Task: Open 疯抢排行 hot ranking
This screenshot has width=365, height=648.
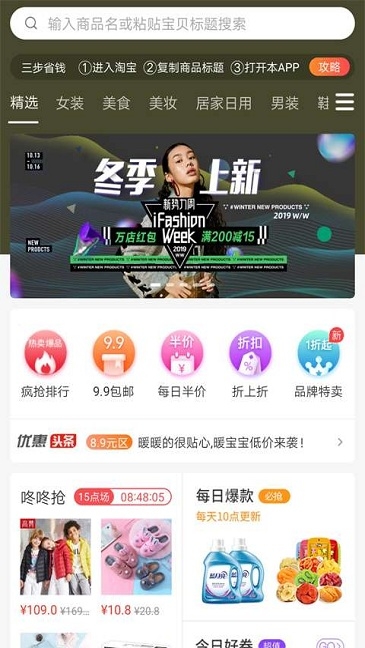Action: (45, 364)
